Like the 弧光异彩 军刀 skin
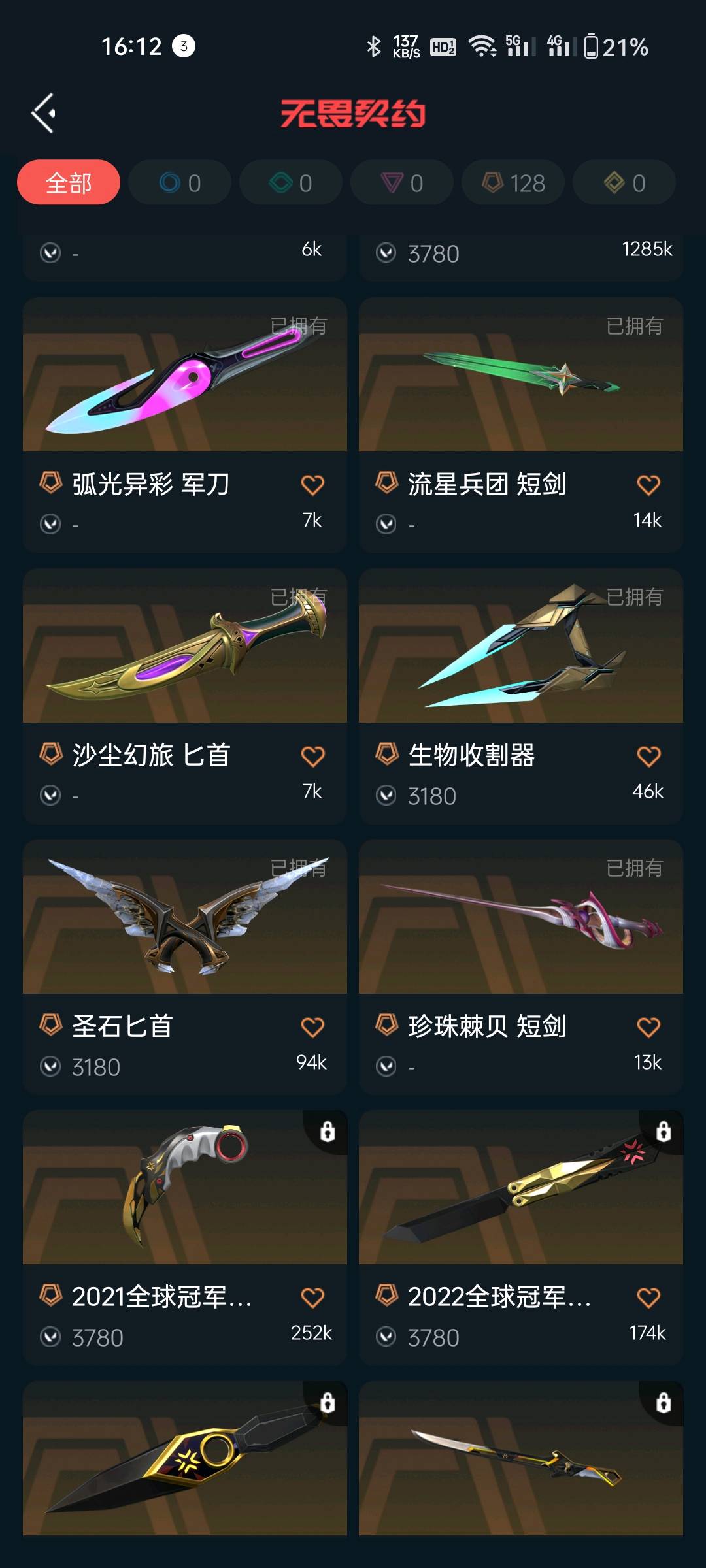The height and width of the screenshot is (1568, 706). [312, 485]
